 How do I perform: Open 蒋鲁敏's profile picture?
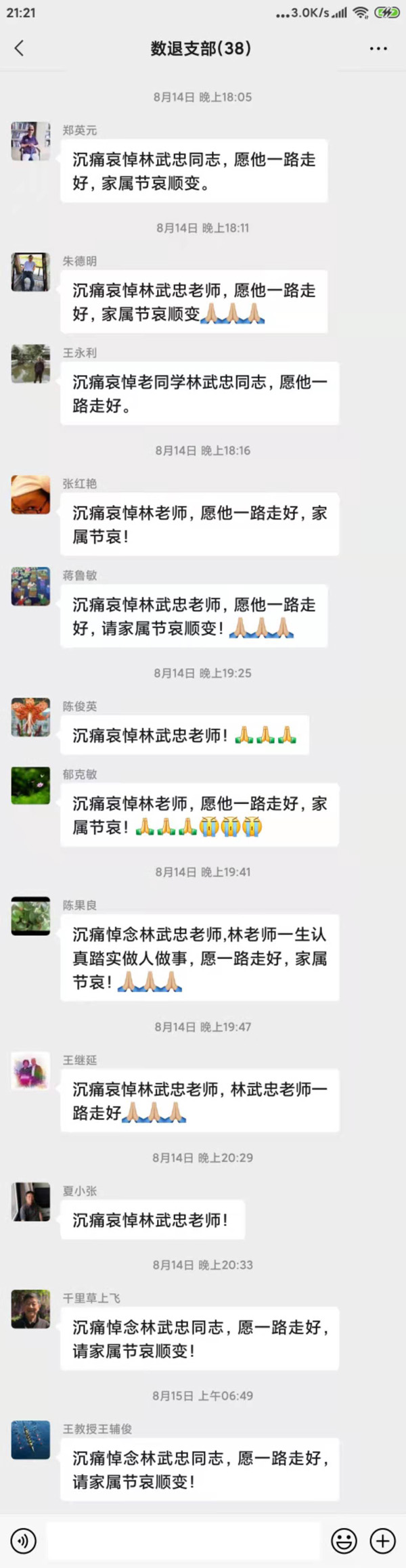click(x=30, y=586)
